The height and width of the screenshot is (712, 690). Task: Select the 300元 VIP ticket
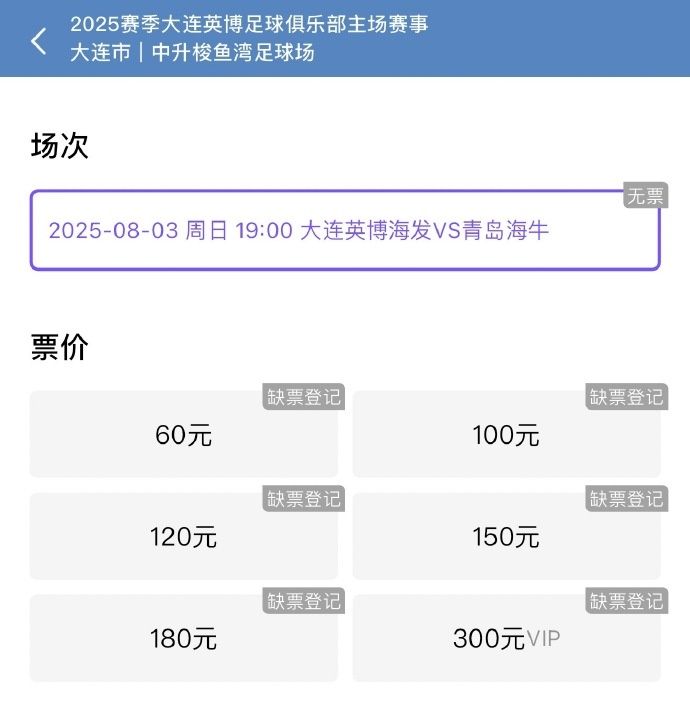pos(506,639)
